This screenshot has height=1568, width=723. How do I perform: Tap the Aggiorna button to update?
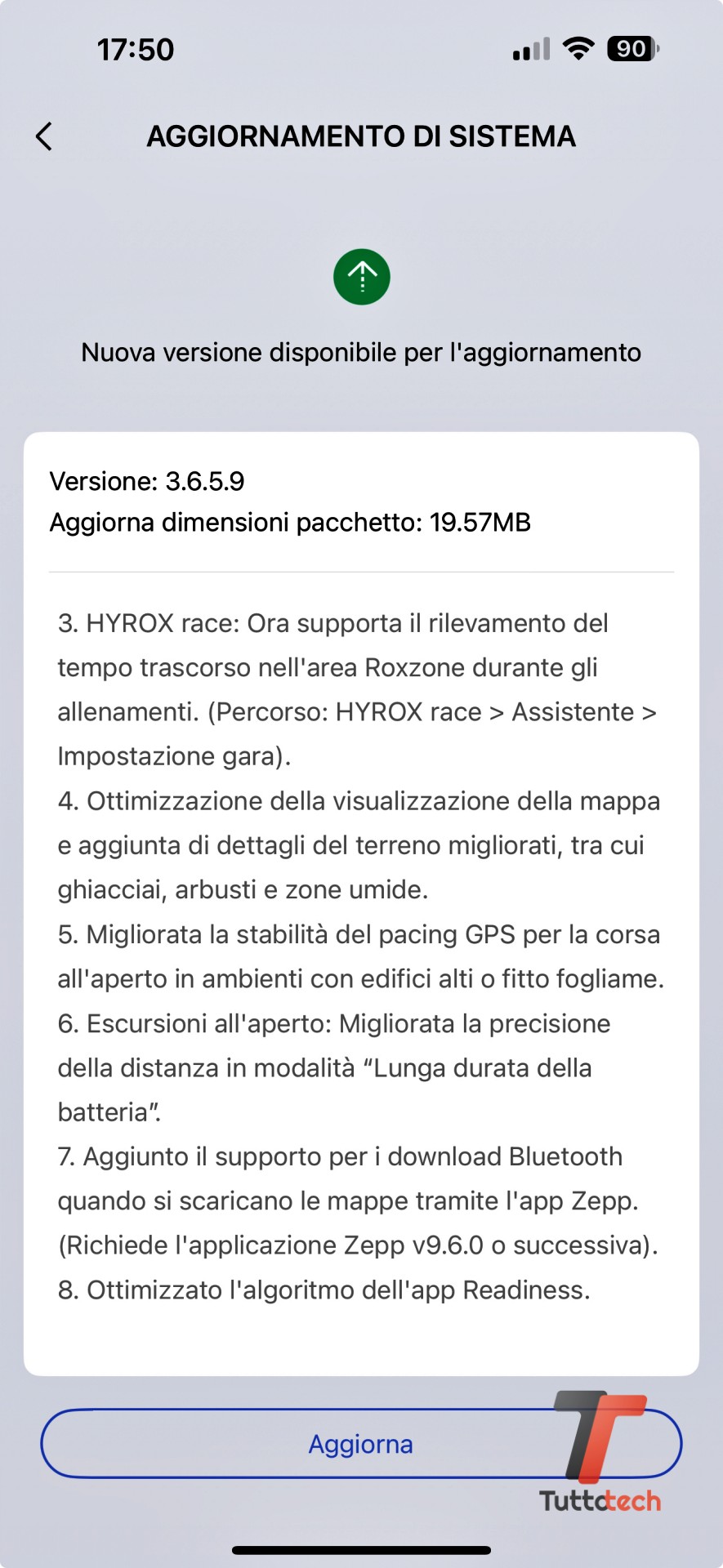coord(360,1444)
